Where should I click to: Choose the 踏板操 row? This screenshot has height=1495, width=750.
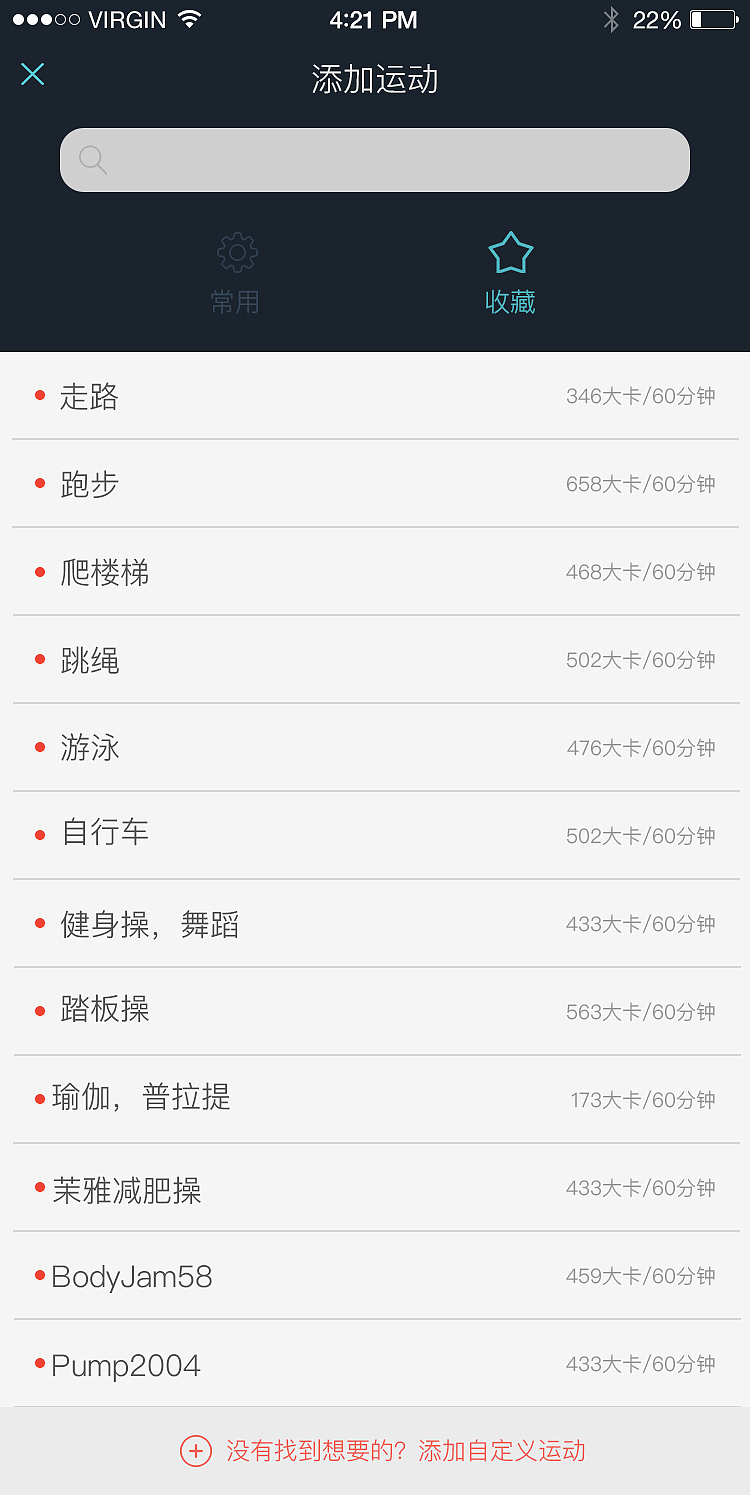375,1011
